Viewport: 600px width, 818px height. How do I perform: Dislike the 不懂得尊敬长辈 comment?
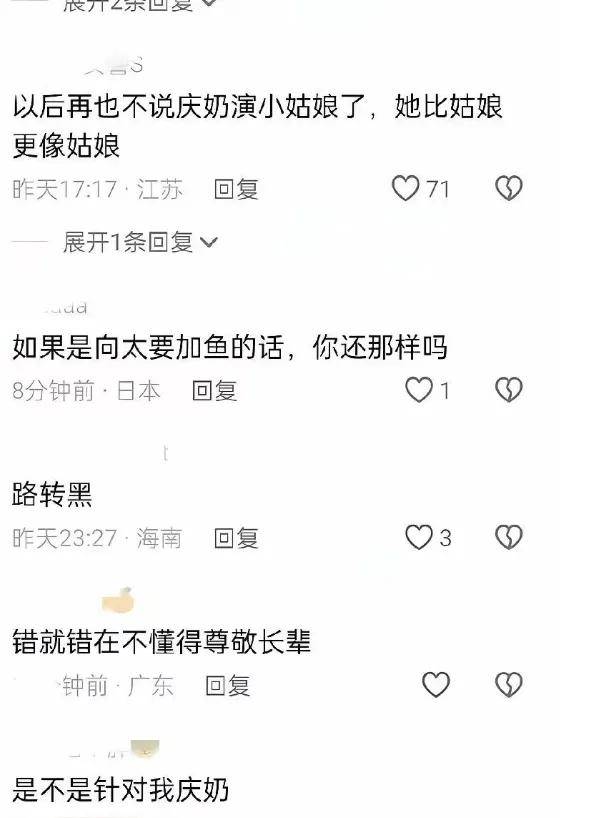point(509,685)
